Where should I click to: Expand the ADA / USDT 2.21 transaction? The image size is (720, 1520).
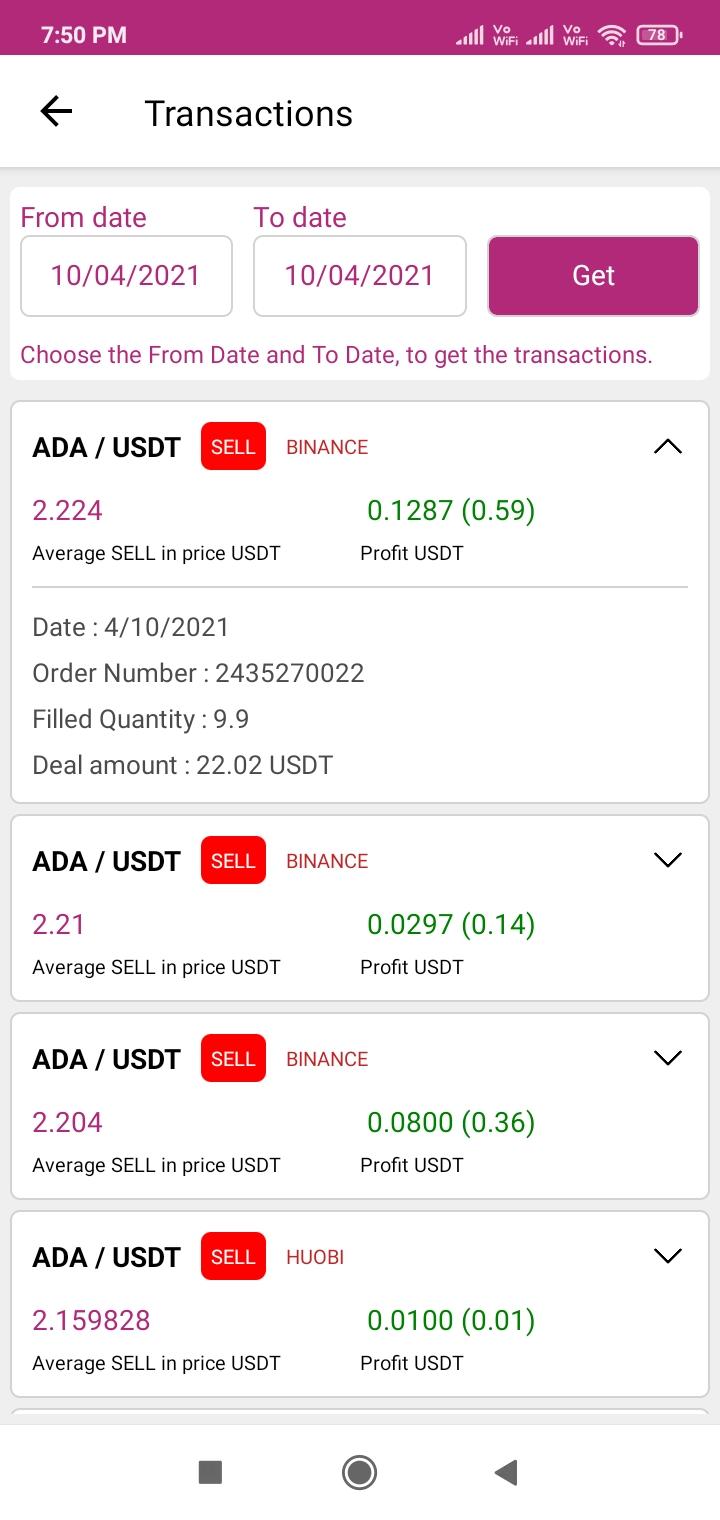[x=667, y=860]
